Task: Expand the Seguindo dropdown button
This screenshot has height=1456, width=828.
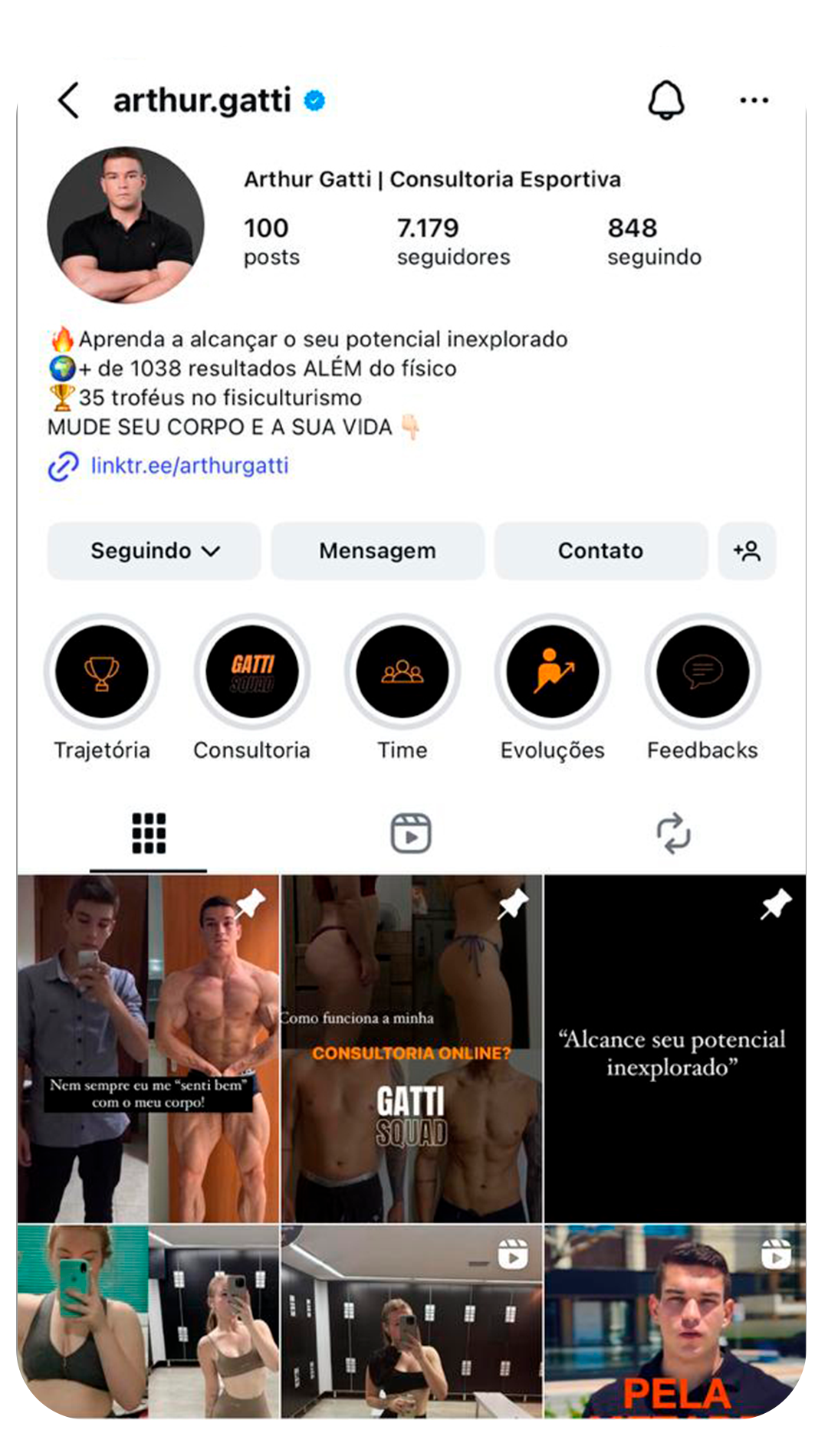Action: coord(154,551)
